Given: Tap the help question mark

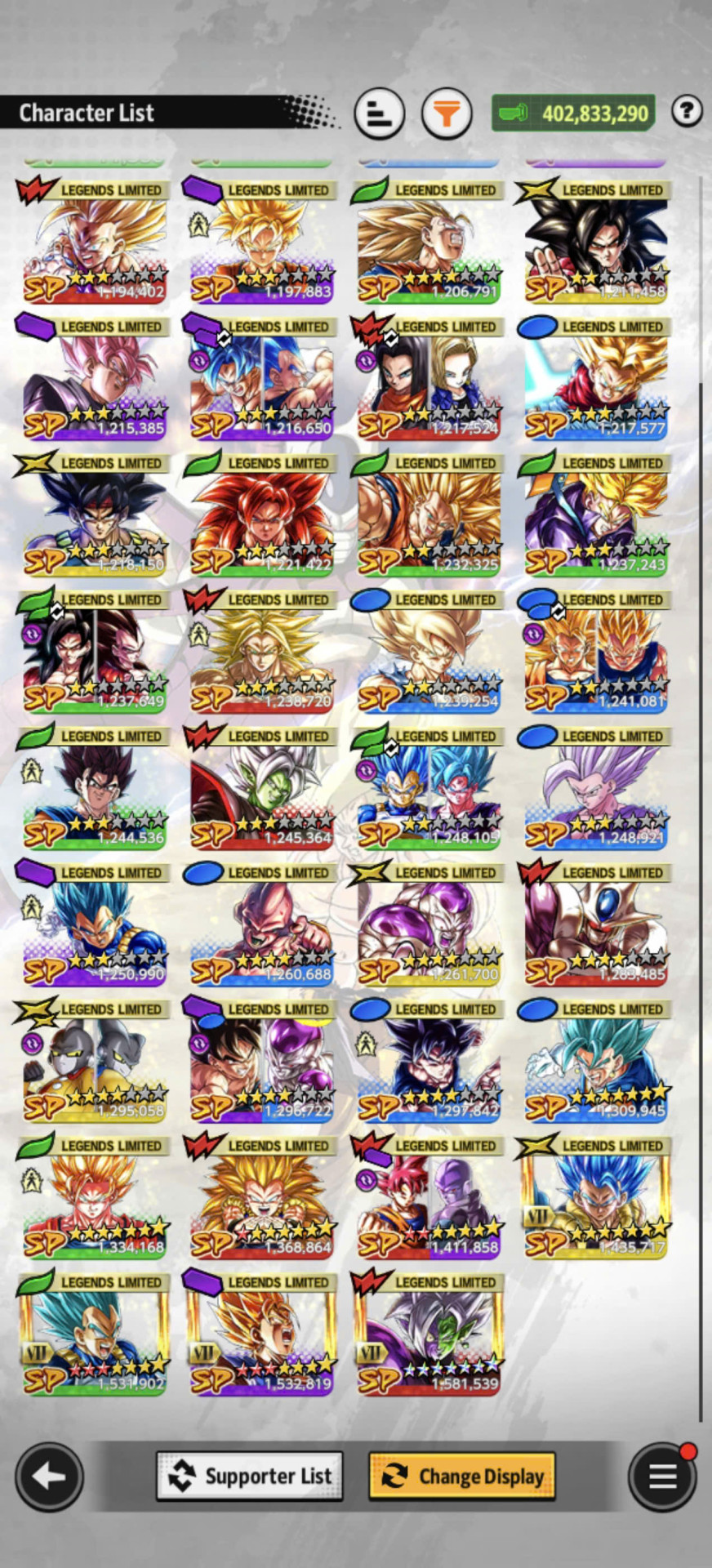Looking at the screenshot, I should [687, 111].
